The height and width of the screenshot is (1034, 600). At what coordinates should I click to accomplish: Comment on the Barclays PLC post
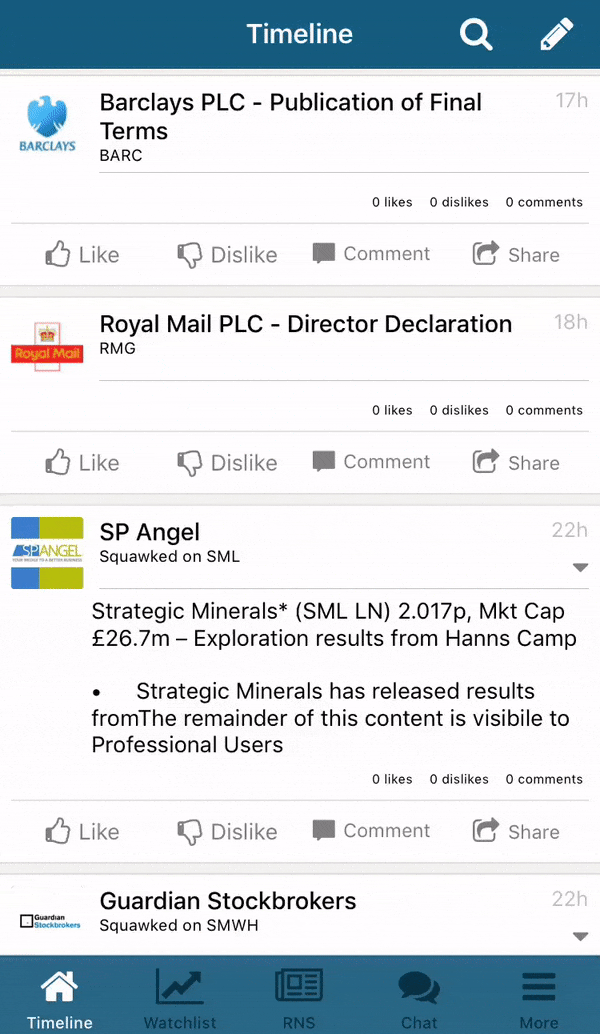(371, 254)
